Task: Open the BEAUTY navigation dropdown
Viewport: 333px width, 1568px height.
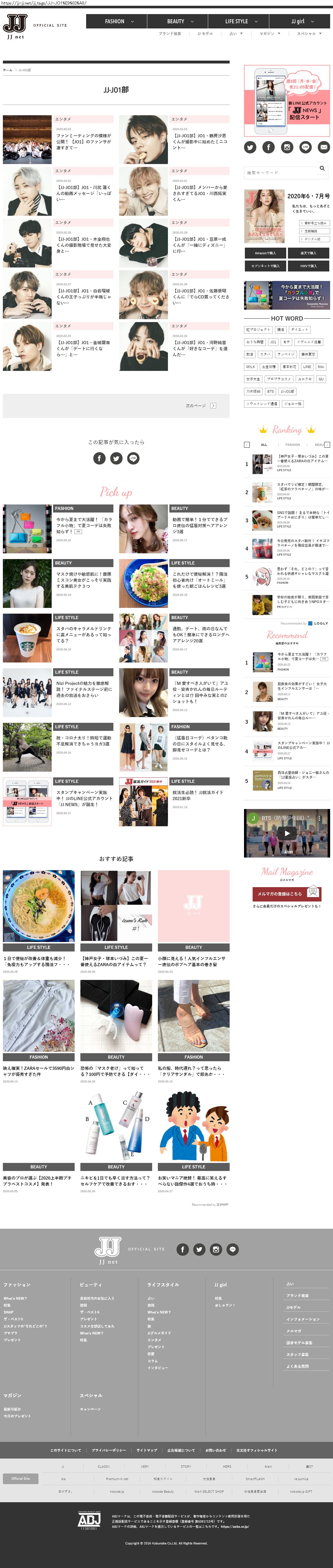Action: click(x=180, y=21)
